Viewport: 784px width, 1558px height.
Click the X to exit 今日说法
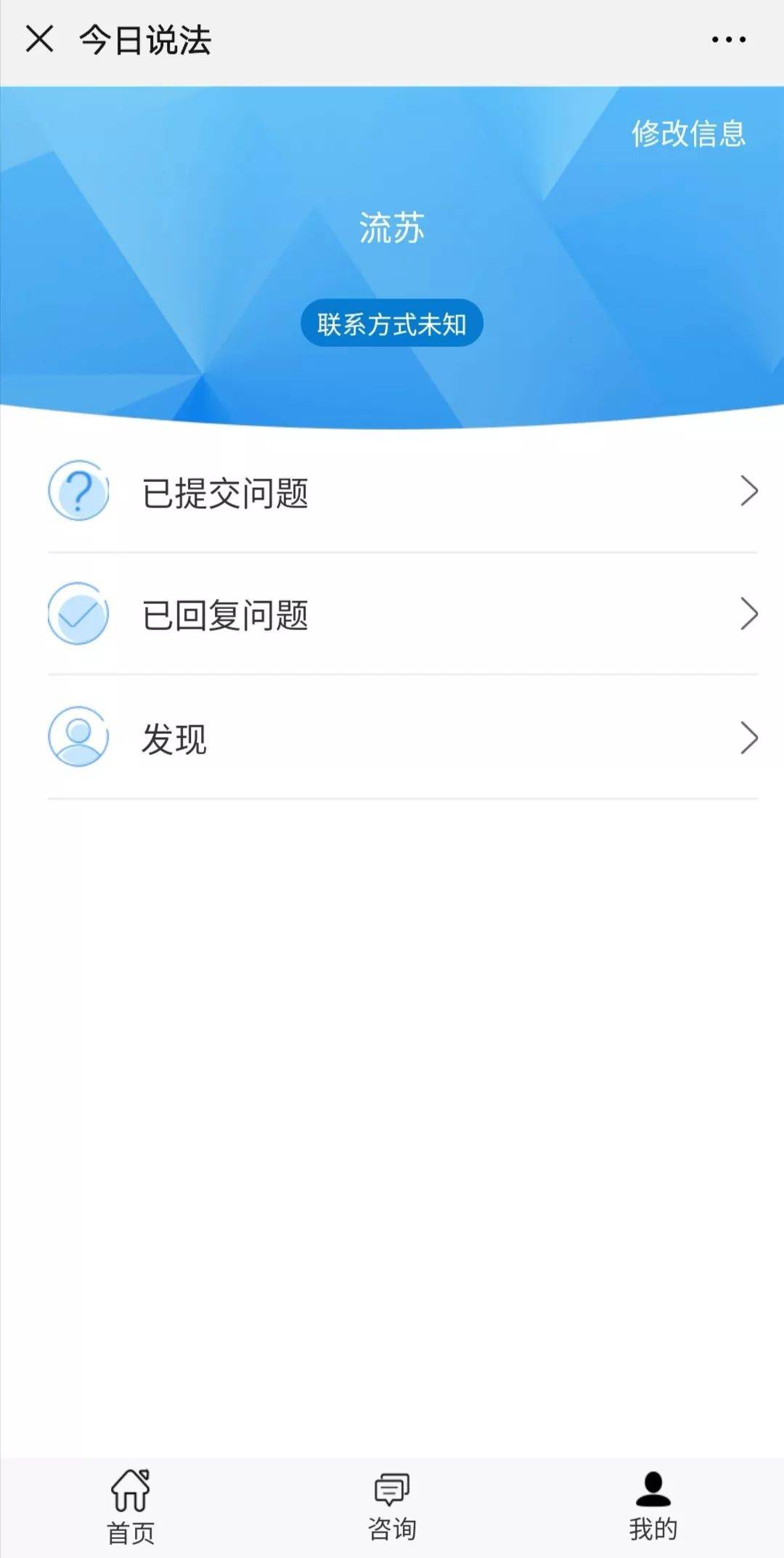tap(39, 40)
